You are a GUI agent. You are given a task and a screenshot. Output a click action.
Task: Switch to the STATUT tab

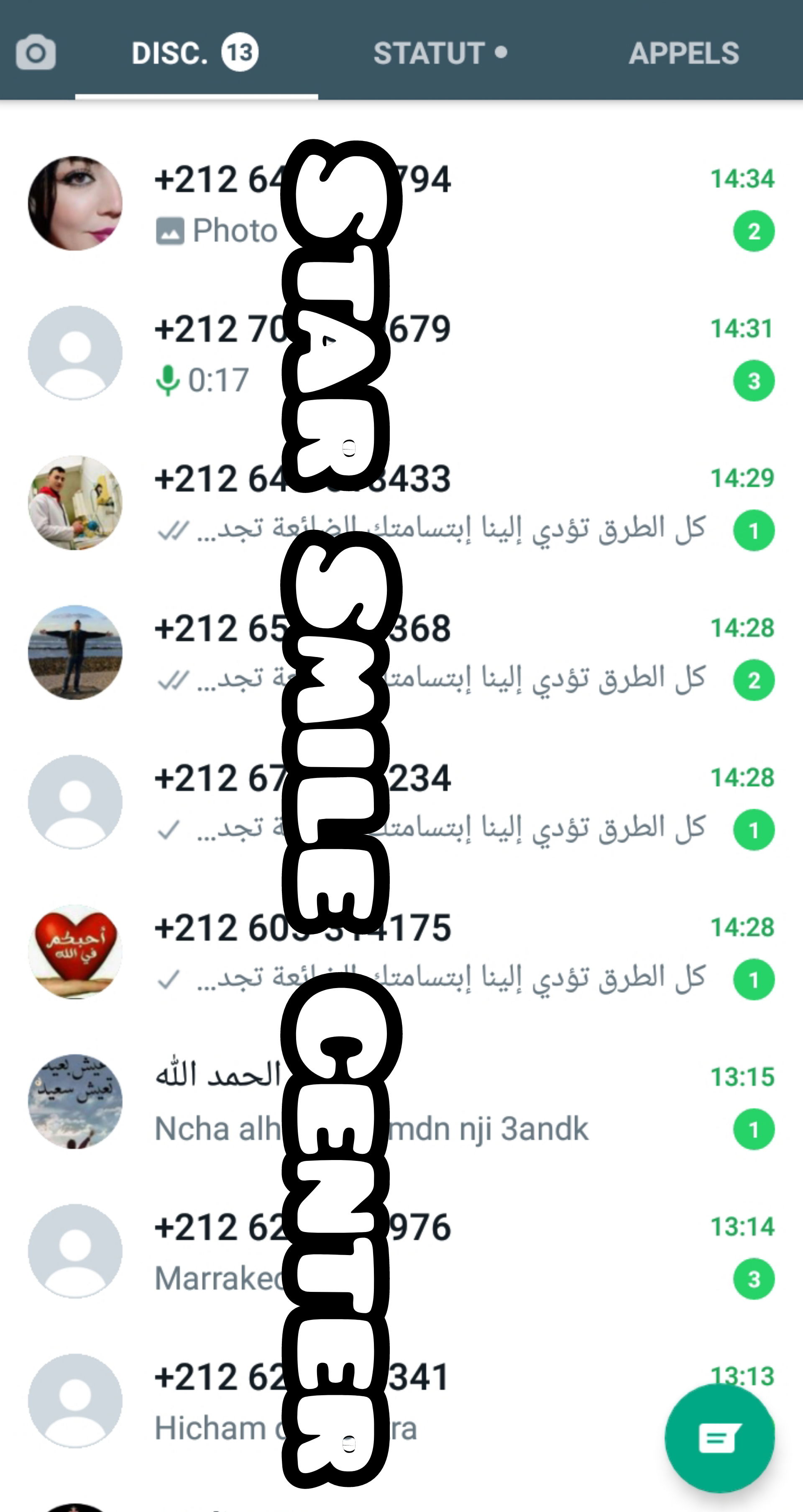(440, 53)
